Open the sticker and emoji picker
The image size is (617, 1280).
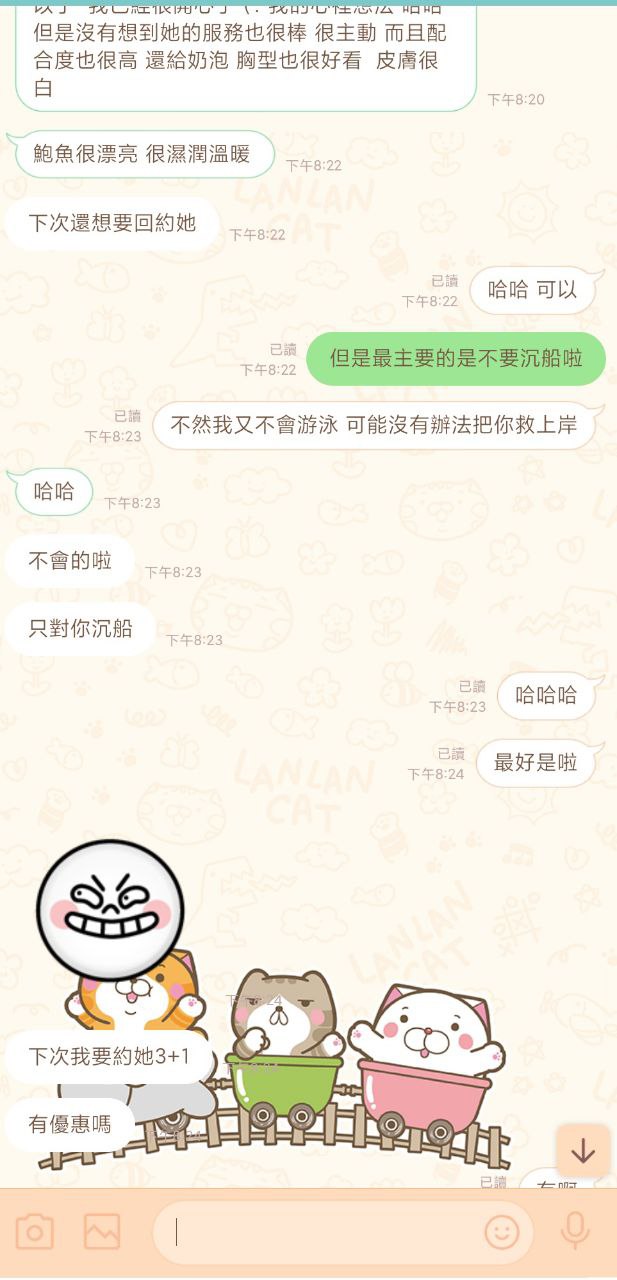501,1232
